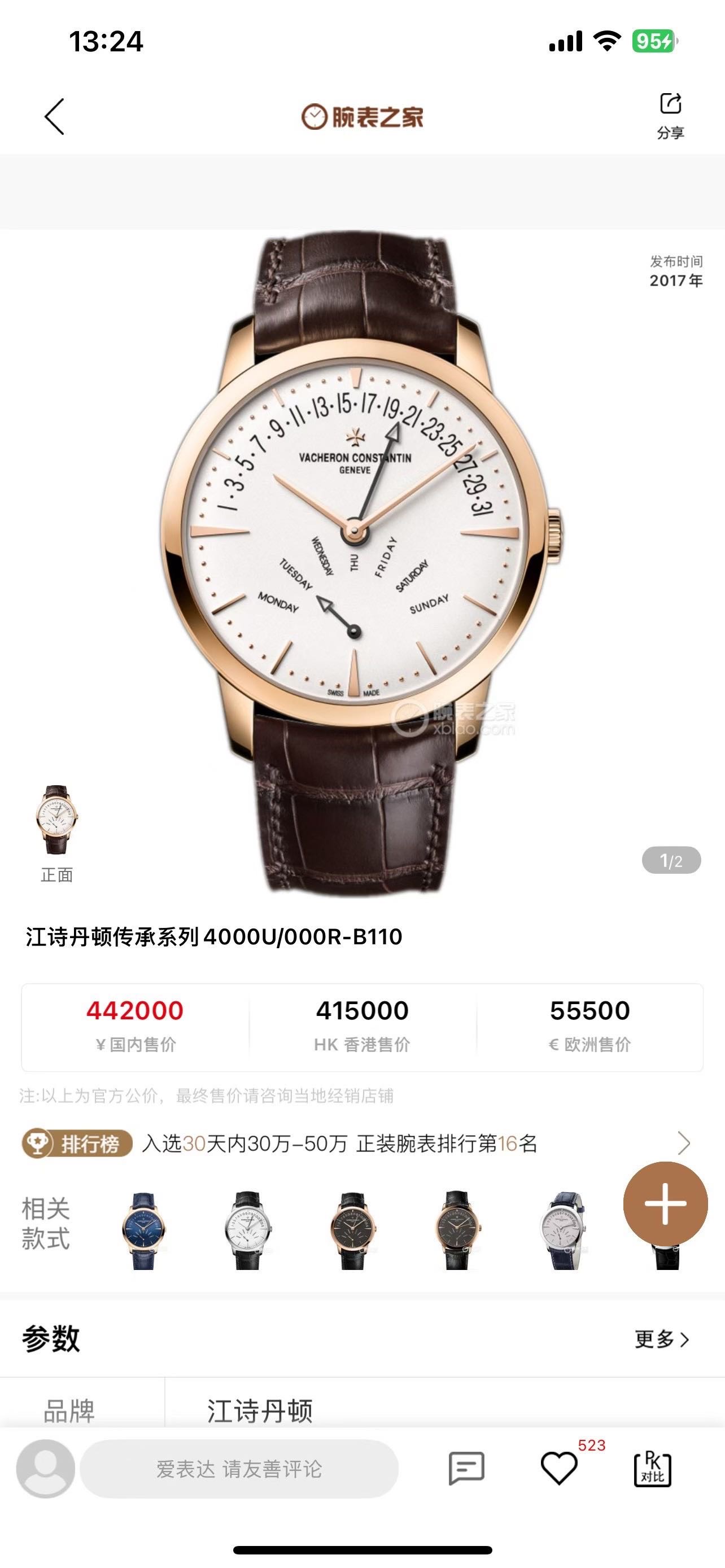
Task: Tap the user avatar beside comment box
Action: [x=46, y=1468]
